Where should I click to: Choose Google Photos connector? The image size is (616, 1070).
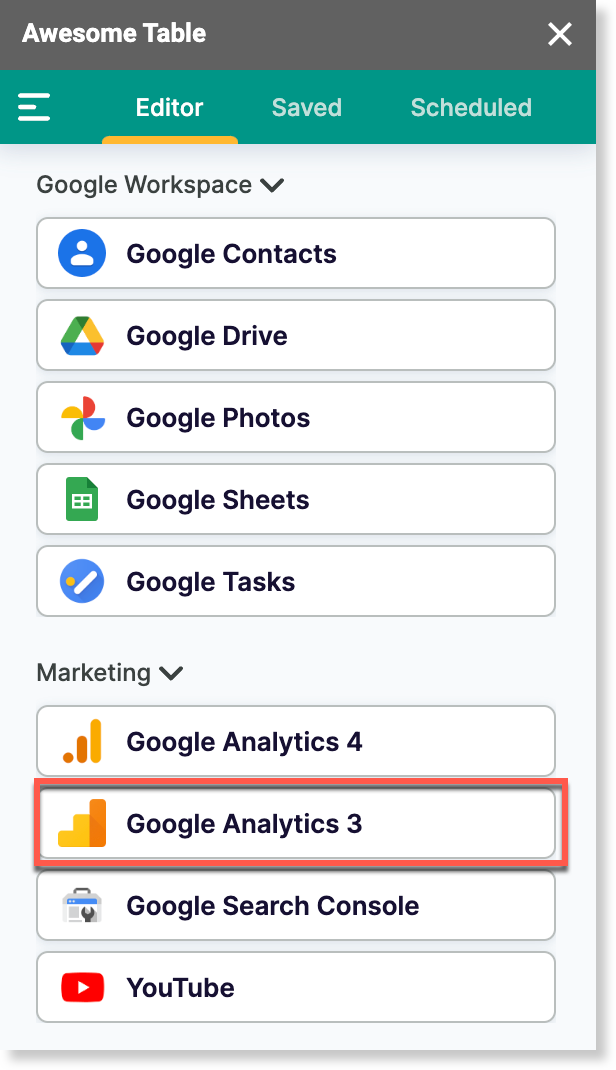[296, 418]
